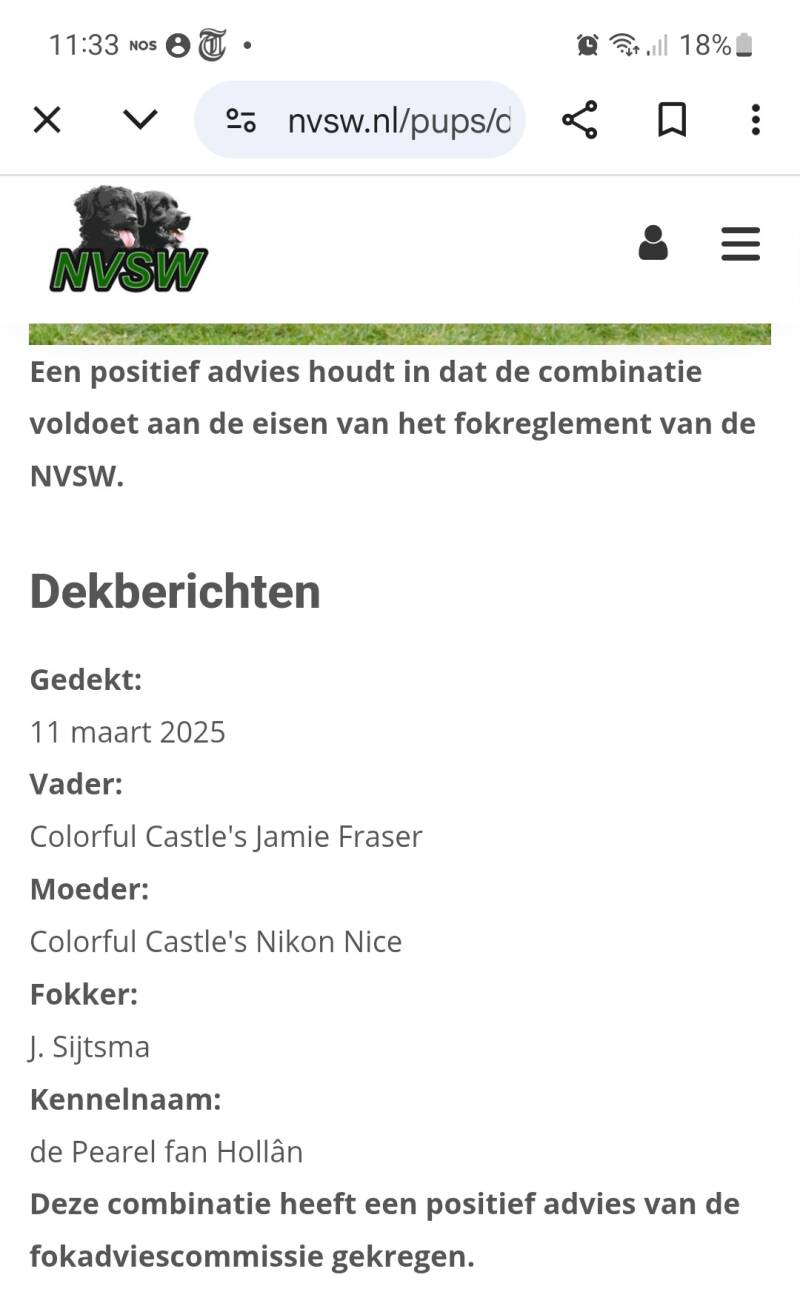Image resolution: width=800 pixels, height=1306 pixels.
Task: Expand the tab's dropdown chevron
Action: tap(140, 120)
